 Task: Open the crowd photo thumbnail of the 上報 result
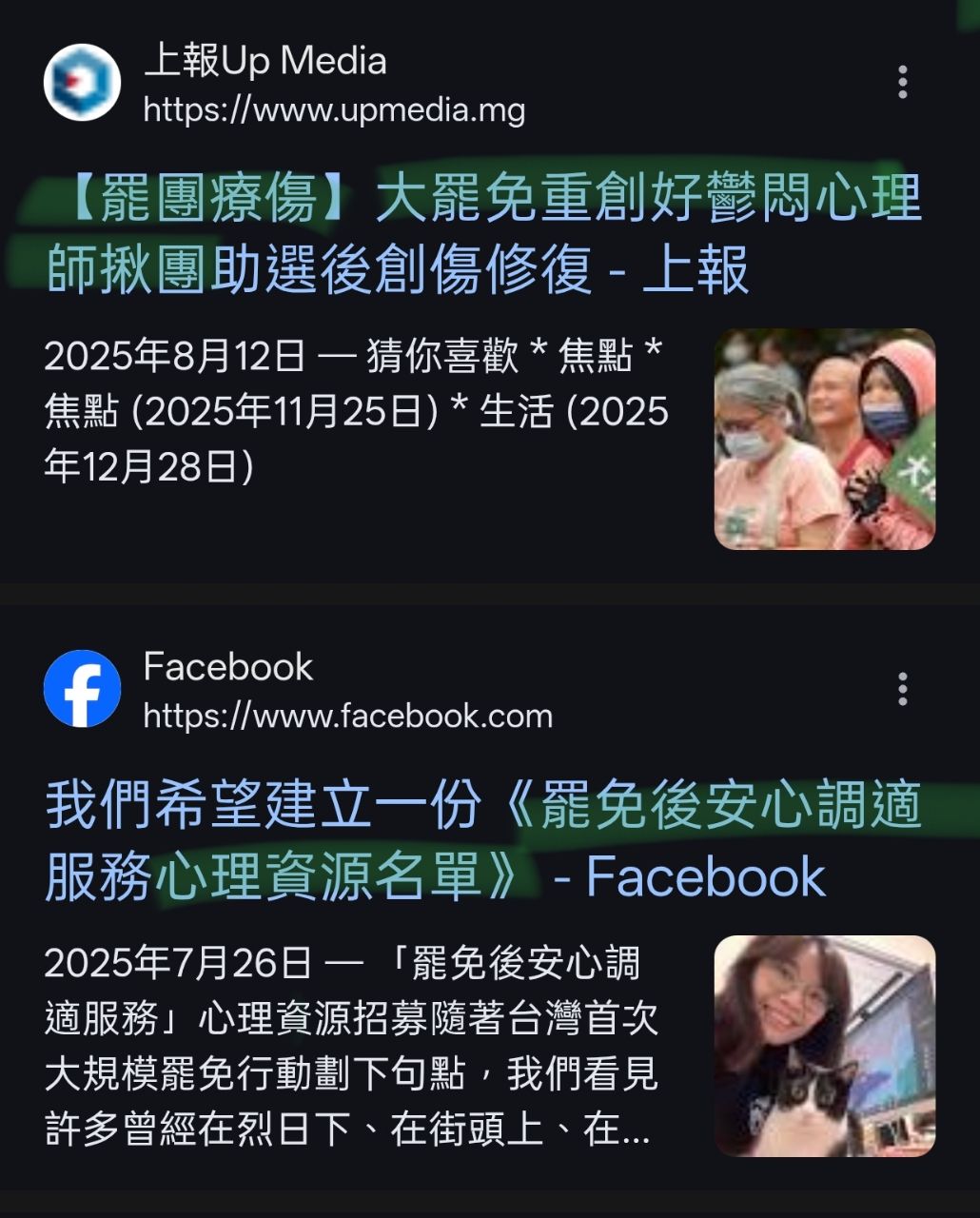(824, 440)
